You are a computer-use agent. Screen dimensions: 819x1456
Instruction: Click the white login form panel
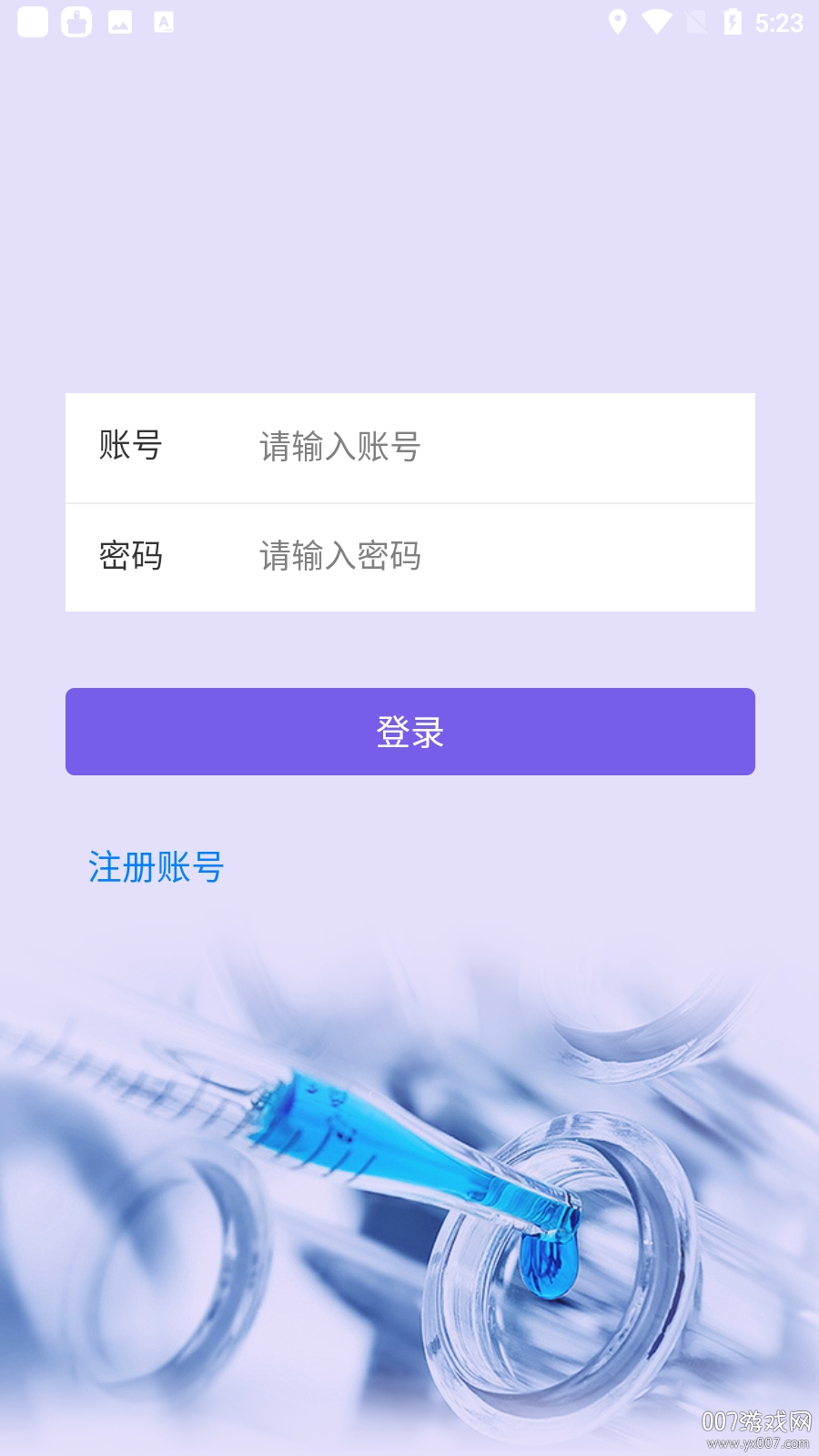click(409, 502)
